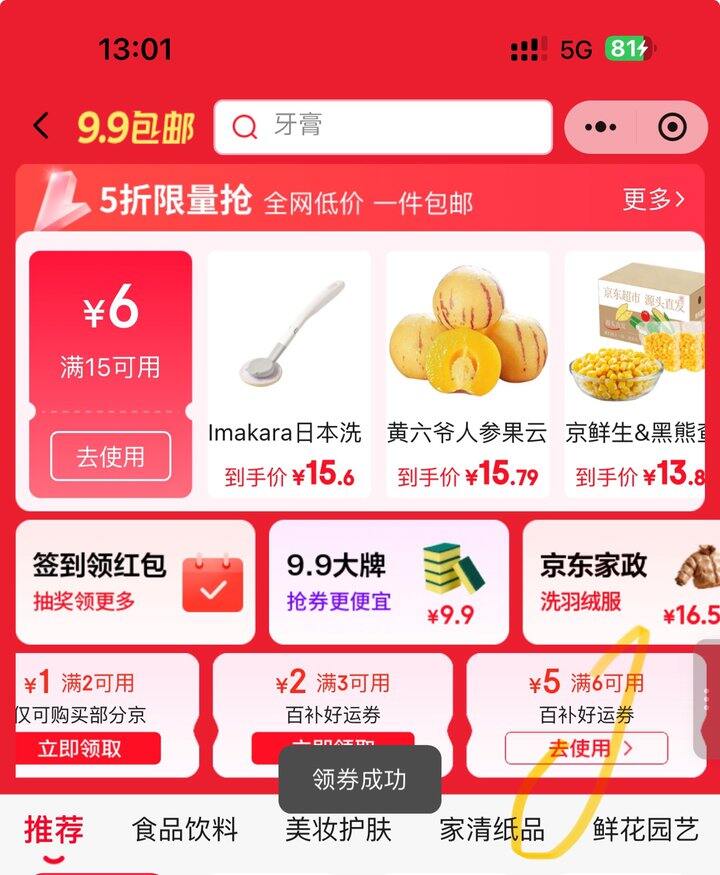Switch to the 推荐 tab
The width and height of the screenshot is (720, 875).
coord(54,830)
